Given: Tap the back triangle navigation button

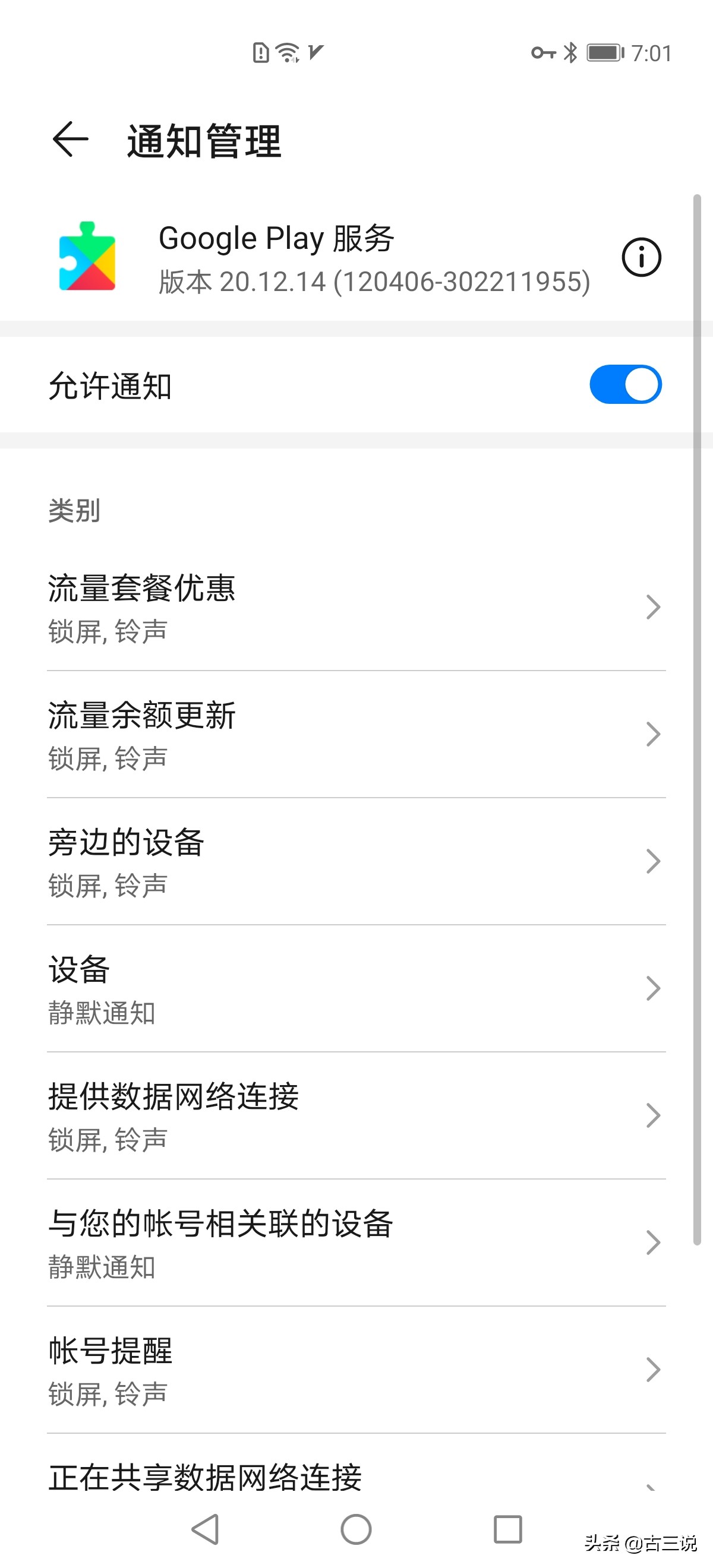Looking at the screenshot, I should 206,1528.
